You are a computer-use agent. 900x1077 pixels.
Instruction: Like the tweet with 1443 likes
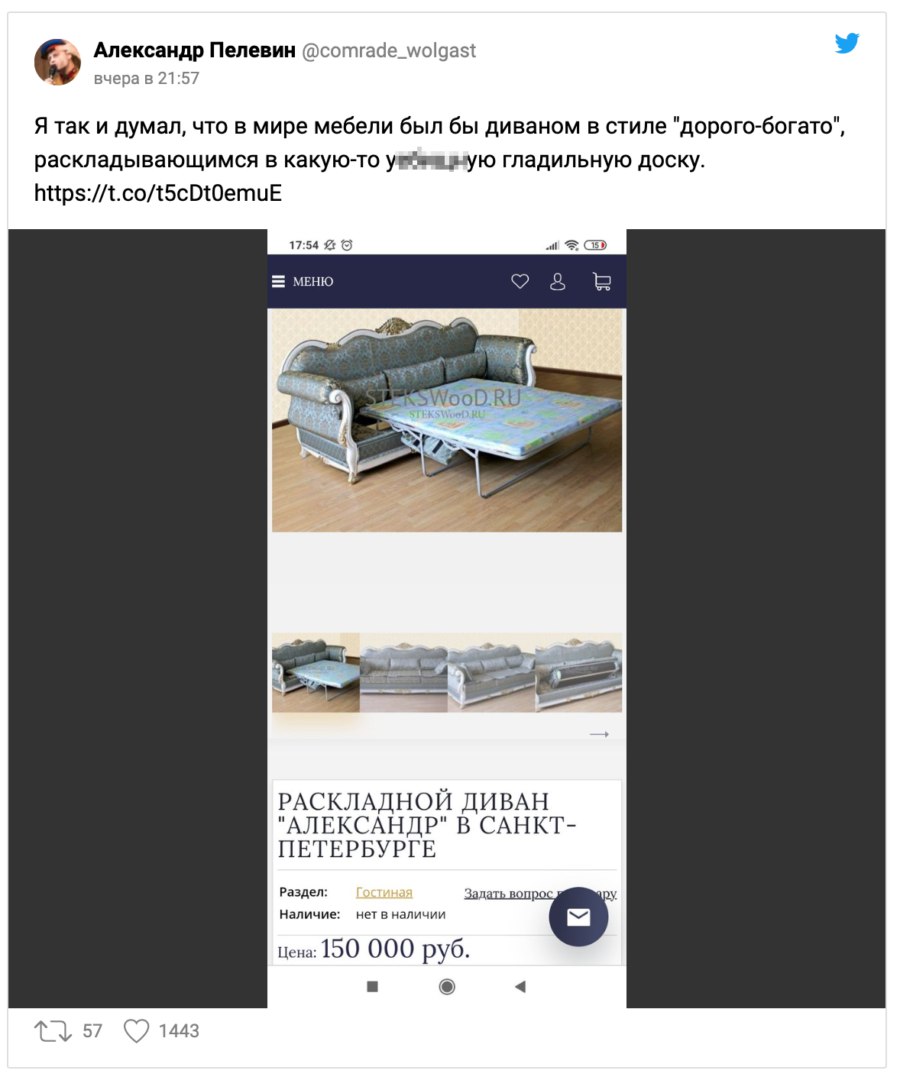point(136,1031)
